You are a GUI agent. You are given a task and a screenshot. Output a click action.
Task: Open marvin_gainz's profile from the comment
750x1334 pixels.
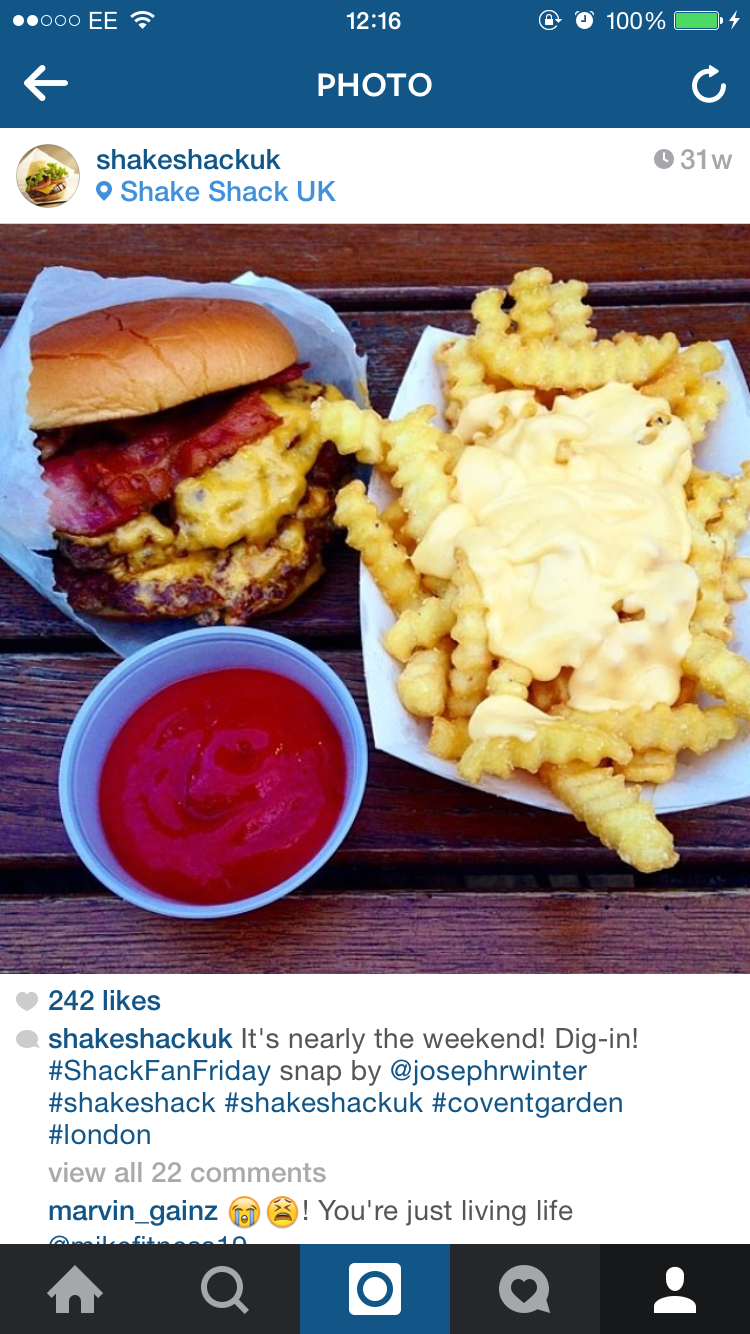[x=133, y=1211]
